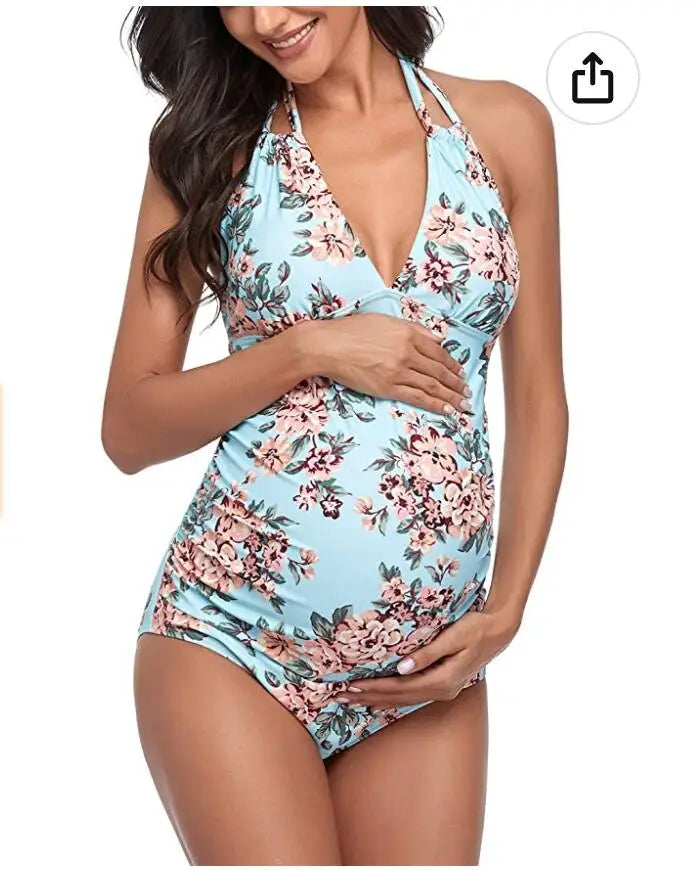Open the swimsuit product image
Viewport: 697px width, 870px height.
[x=340, y=450]
